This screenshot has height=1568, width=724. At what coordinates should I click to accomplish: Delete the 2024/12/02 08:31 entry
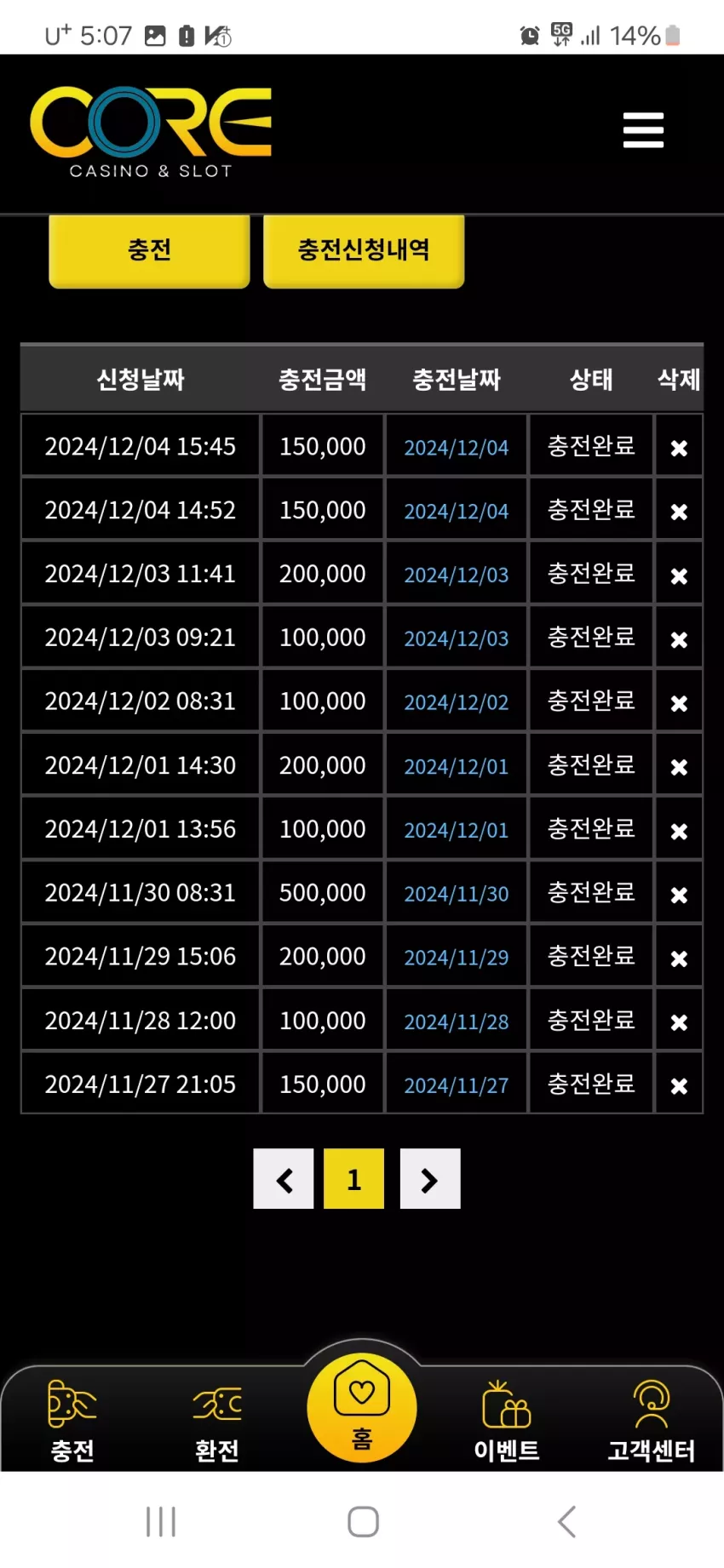pyautogui.click(x=679, y=703)
